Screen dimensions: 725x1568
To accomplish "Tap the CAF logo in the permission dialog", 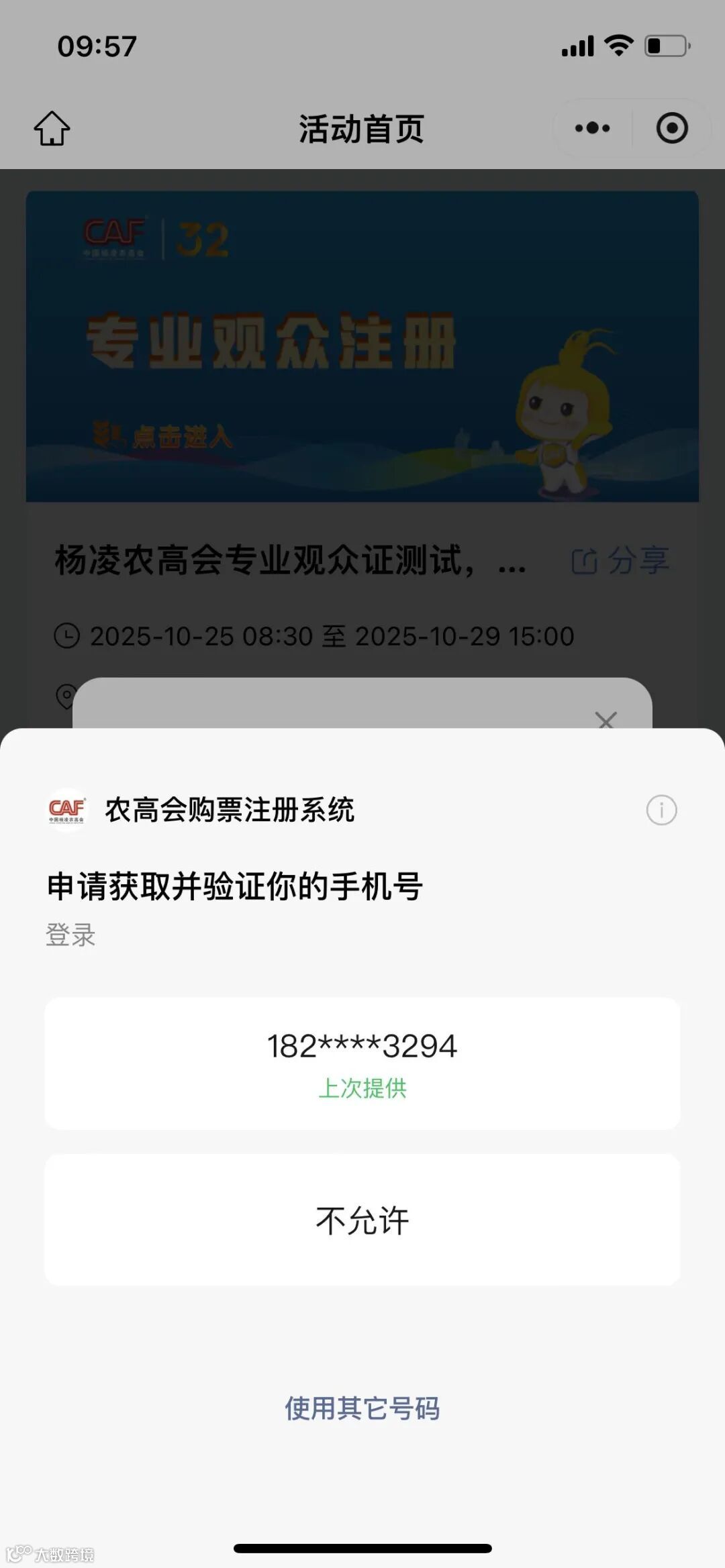I will click(x=67, y=810).
